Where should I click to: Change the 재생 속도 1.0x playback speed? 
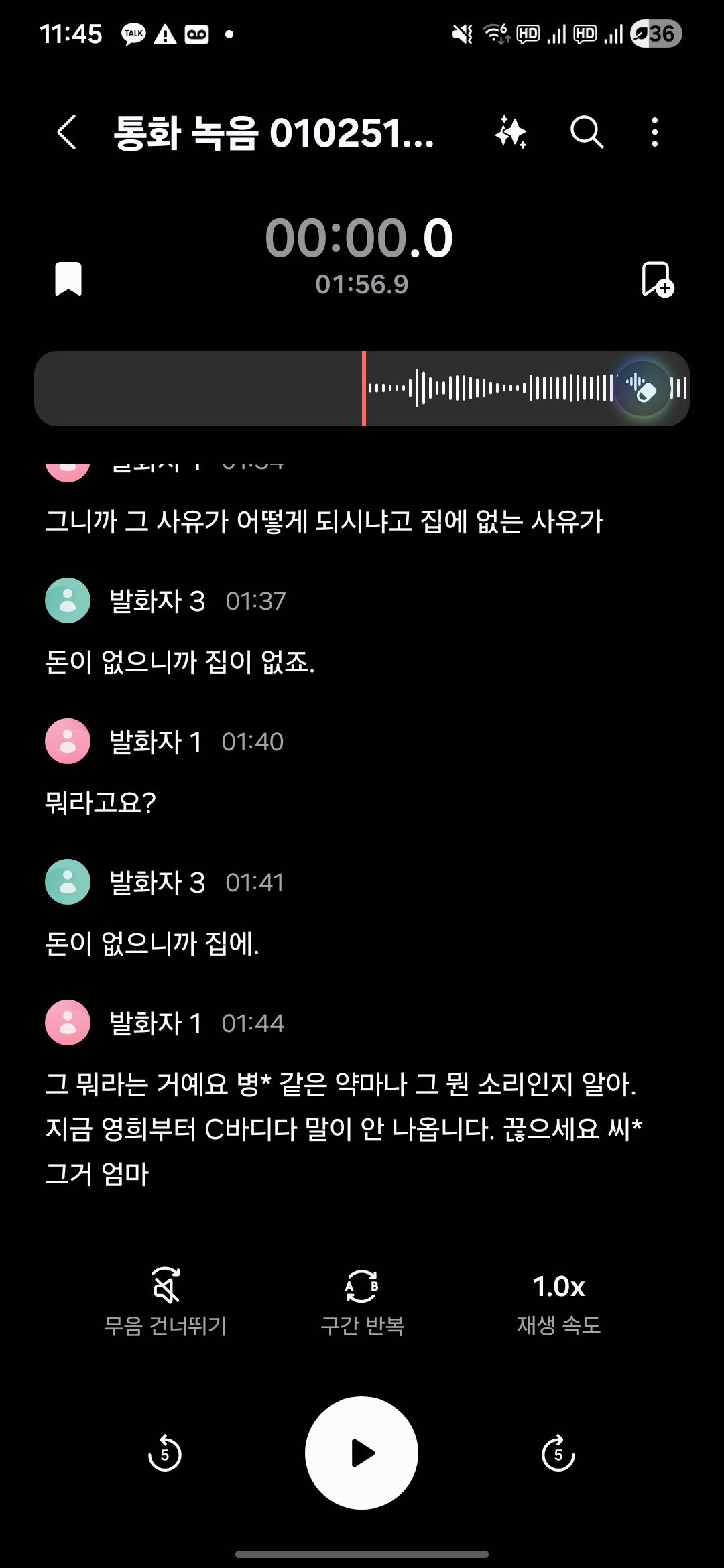(x=558, y=1300)
